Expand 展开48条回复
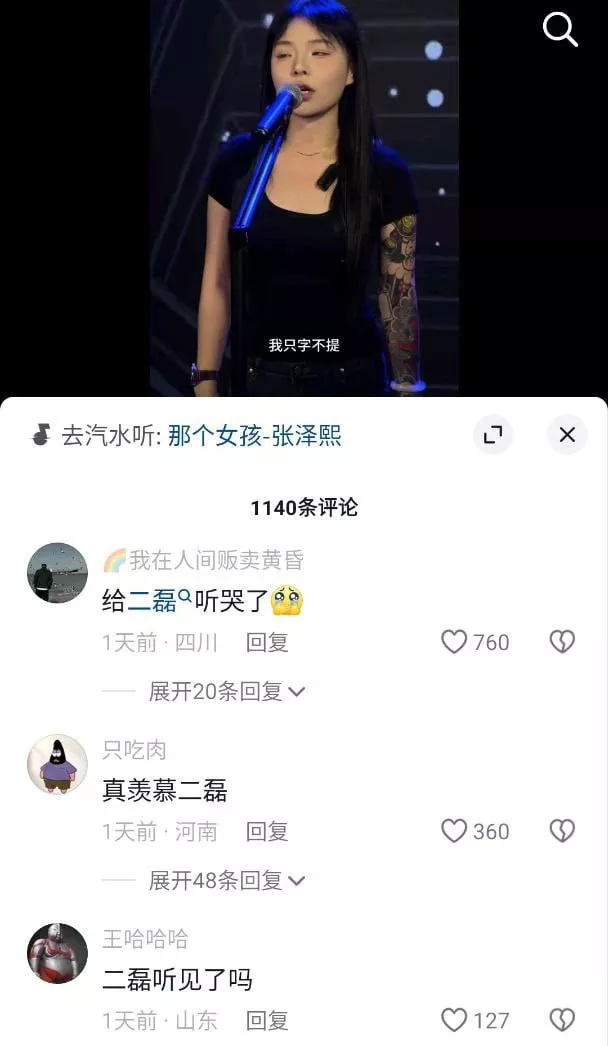608x1046 pixels. tap(227, 881)
